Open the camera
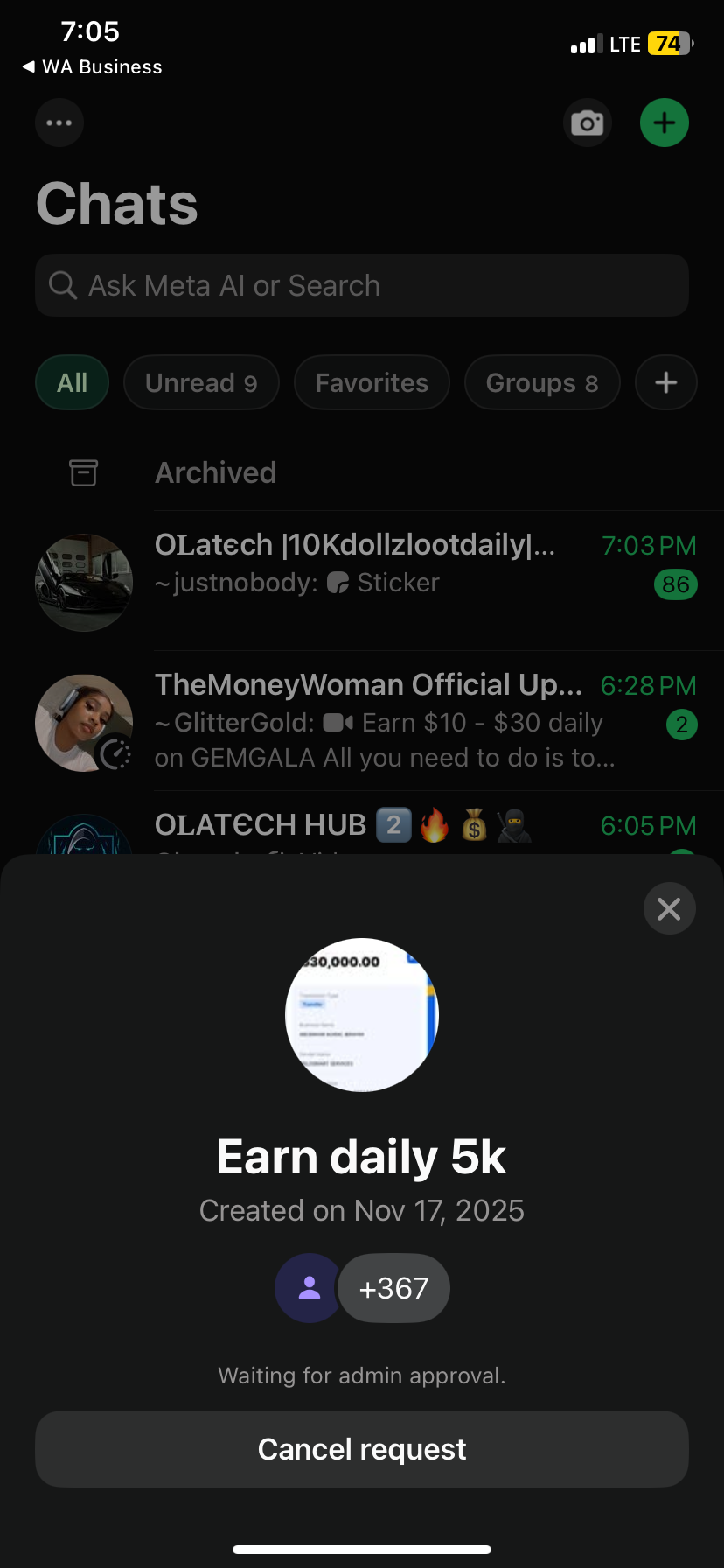Image resolution: width=724 pixels, height=1568 pixels. click(x=587, y=122)
